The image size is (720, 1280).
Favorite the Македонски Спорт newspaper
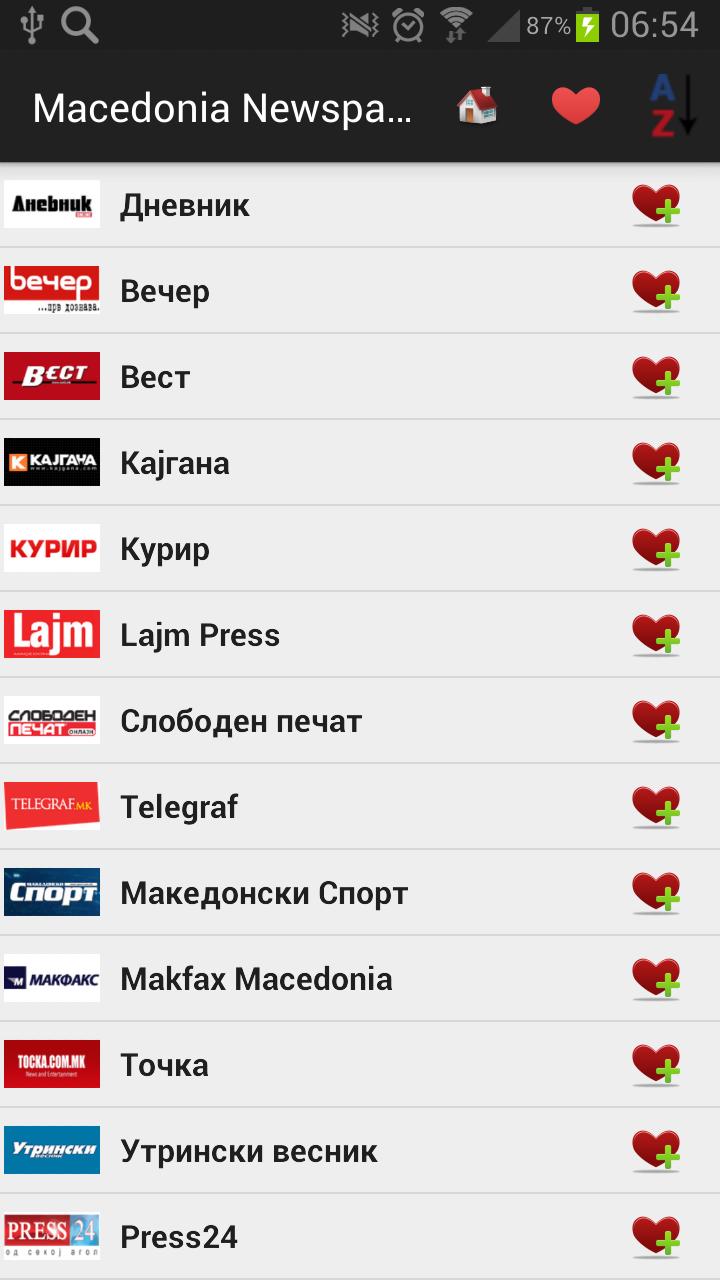coord(657,892)
